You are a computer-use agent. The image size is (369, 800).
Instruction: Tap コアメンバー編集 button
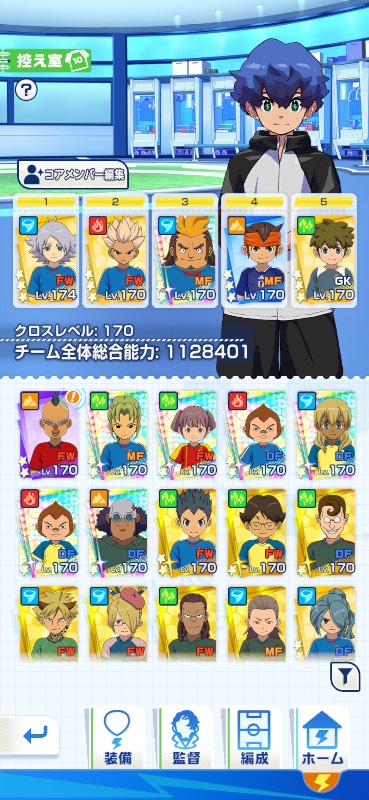tap(72, 174)
